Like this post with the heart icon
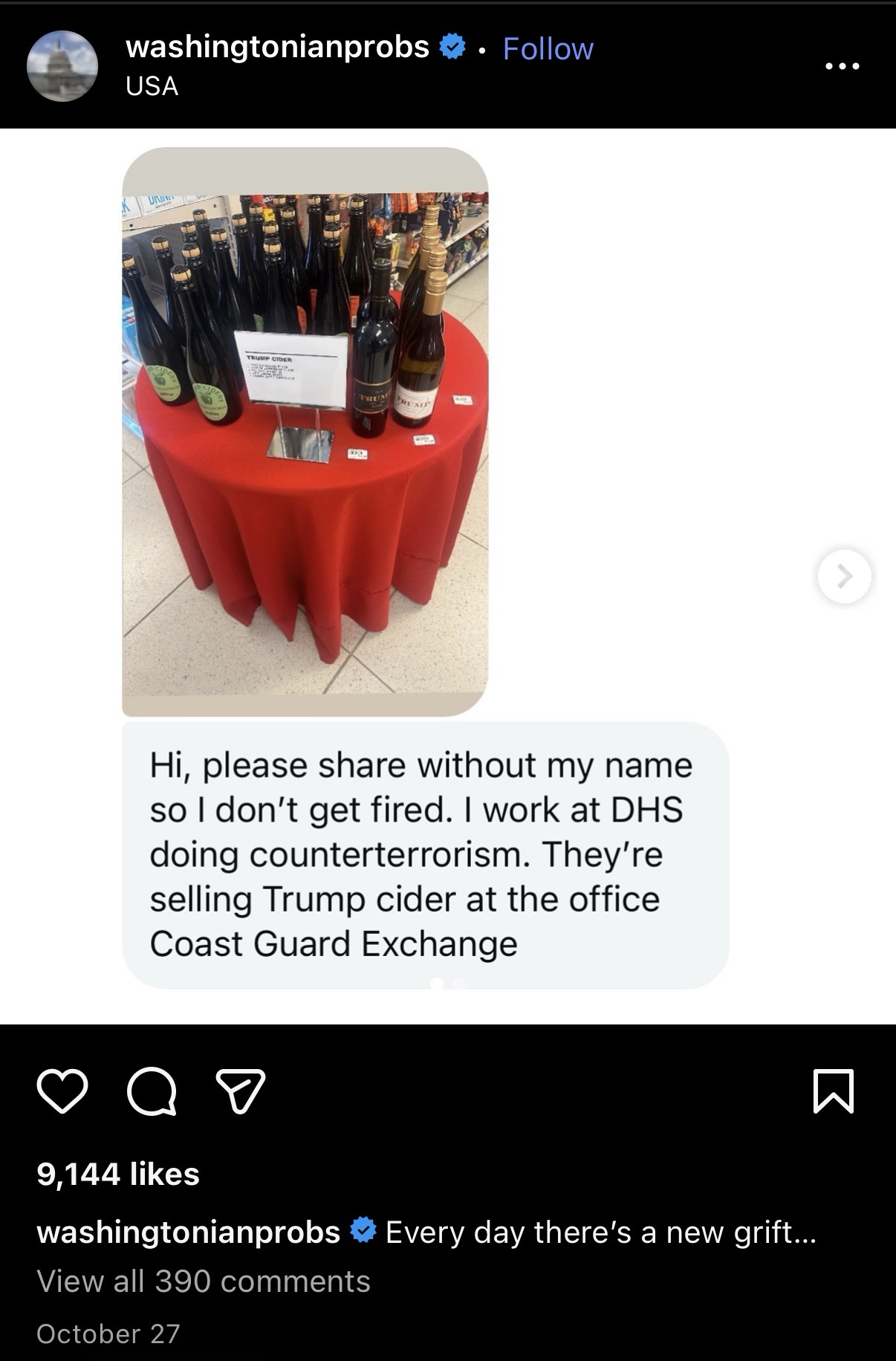The image size is (896, 1361). (62, 1091)
